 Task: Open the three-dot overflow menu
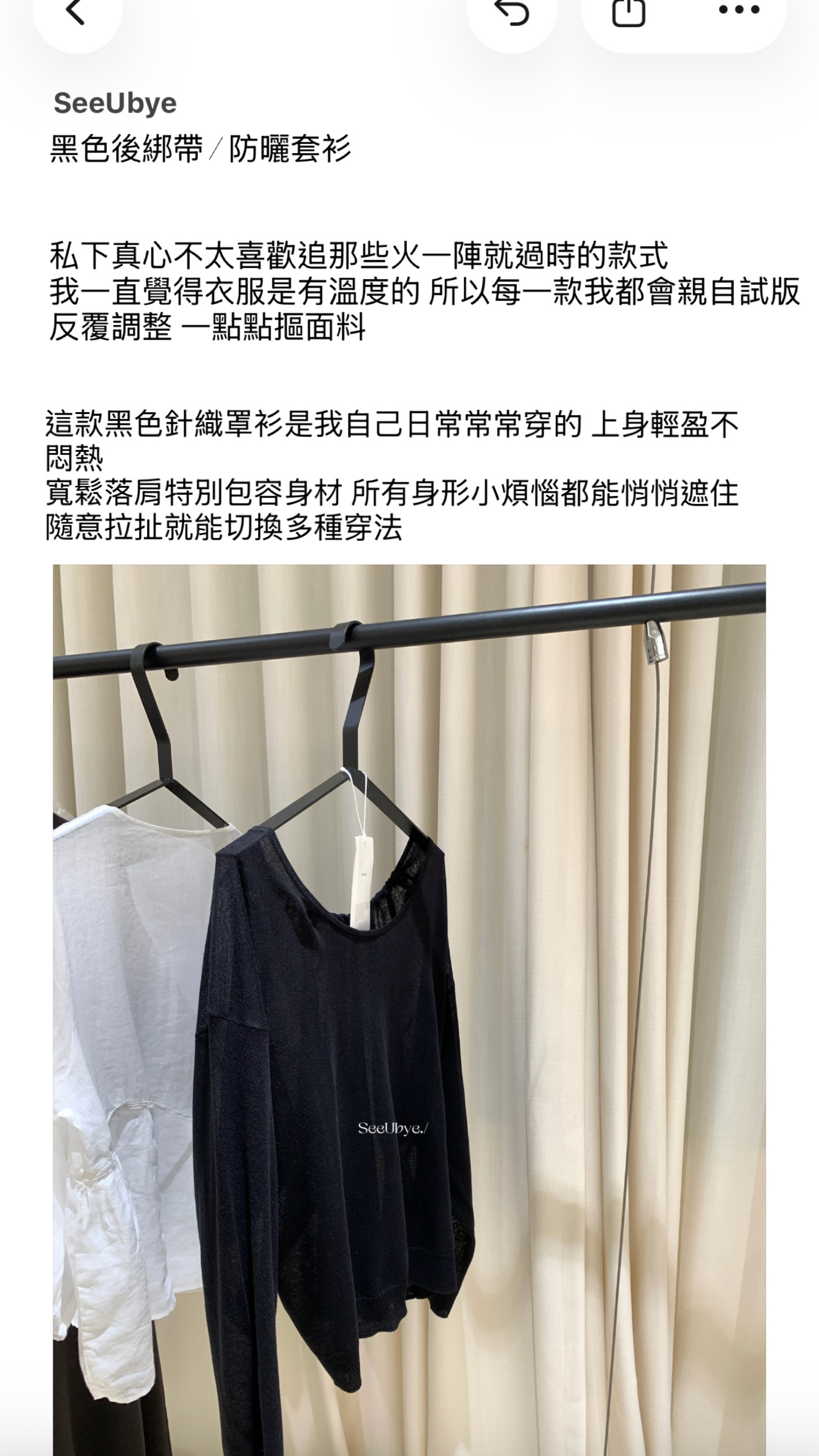pyautogui.click(x=739, y=10)
